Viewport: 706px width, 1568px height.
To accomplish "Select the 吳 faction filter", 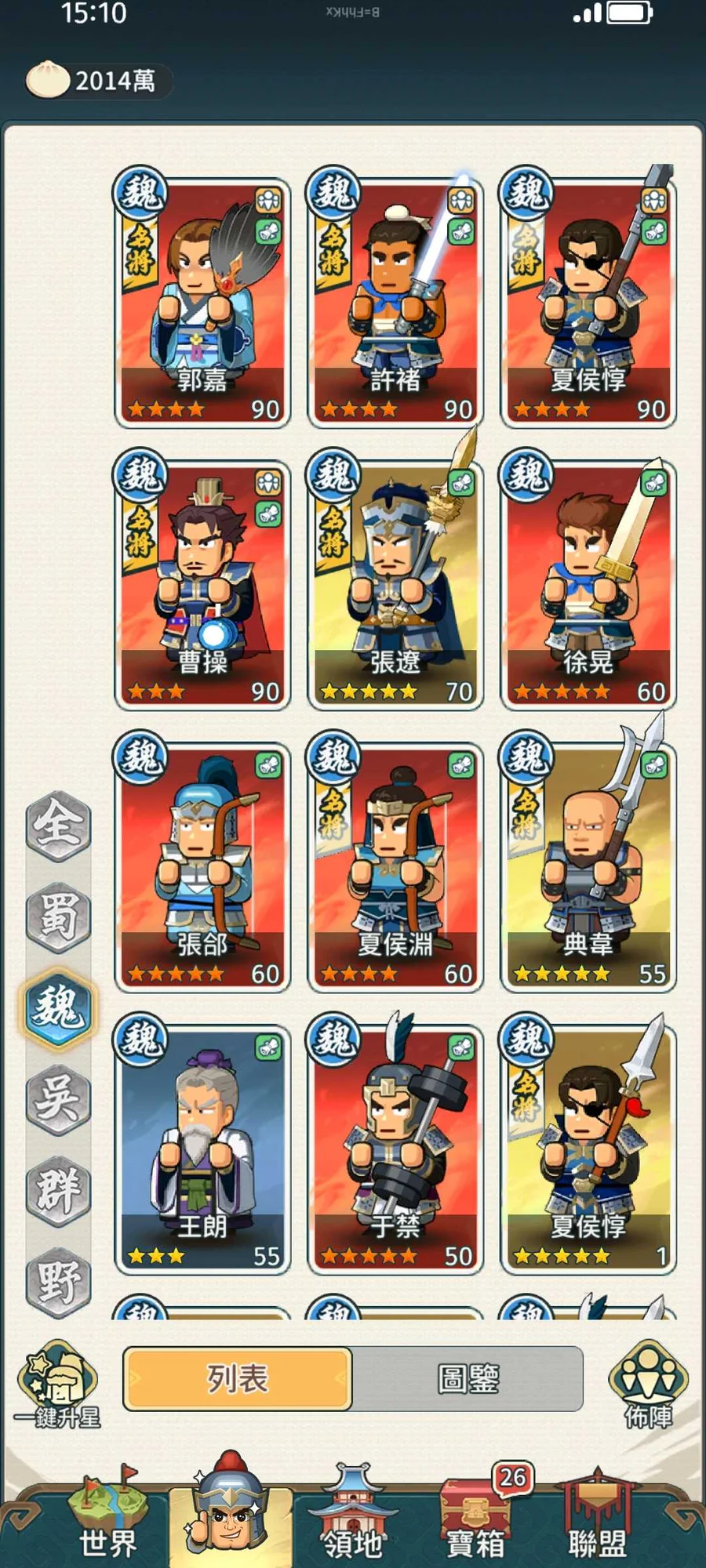I will coord(59,1098).
